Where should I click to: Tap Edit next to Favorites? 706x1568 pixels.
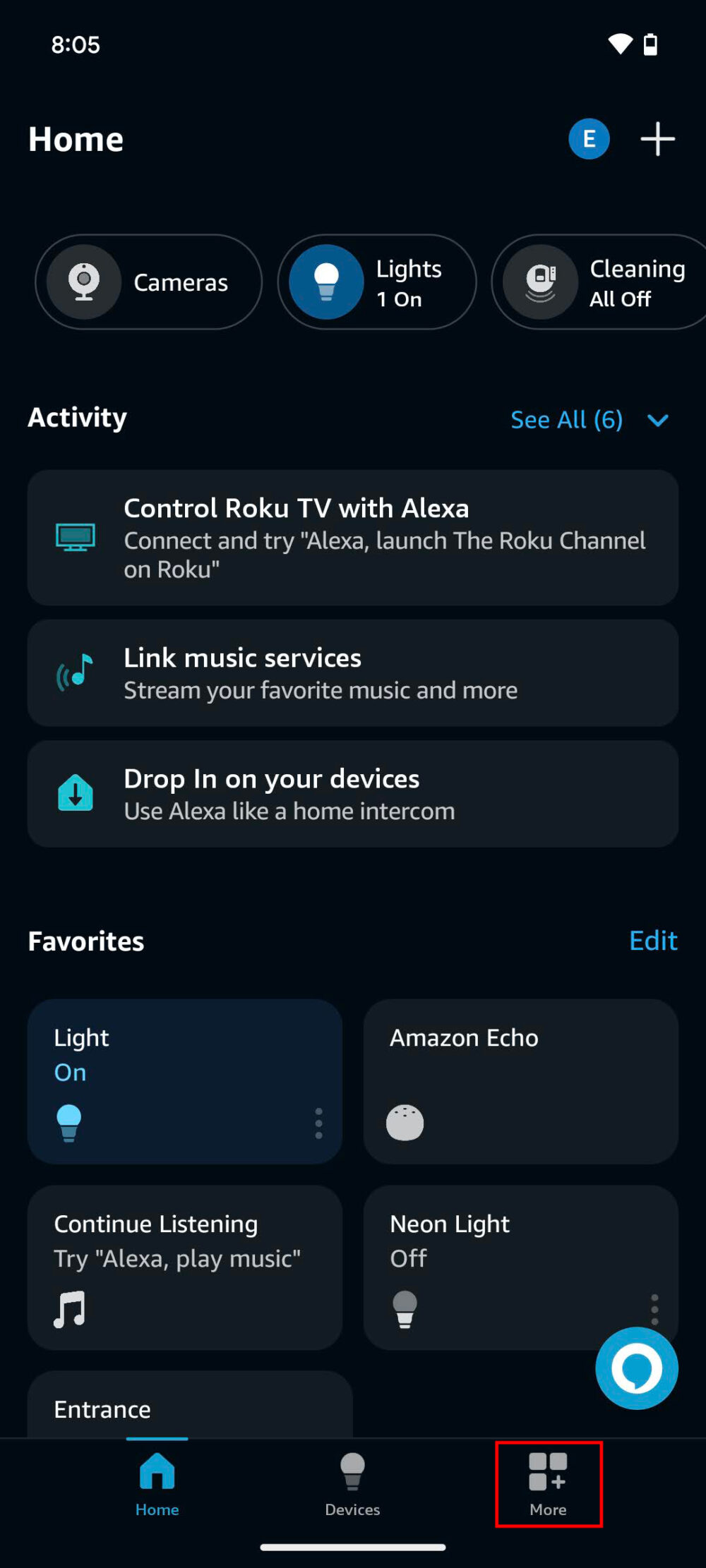tap(652, 940)
